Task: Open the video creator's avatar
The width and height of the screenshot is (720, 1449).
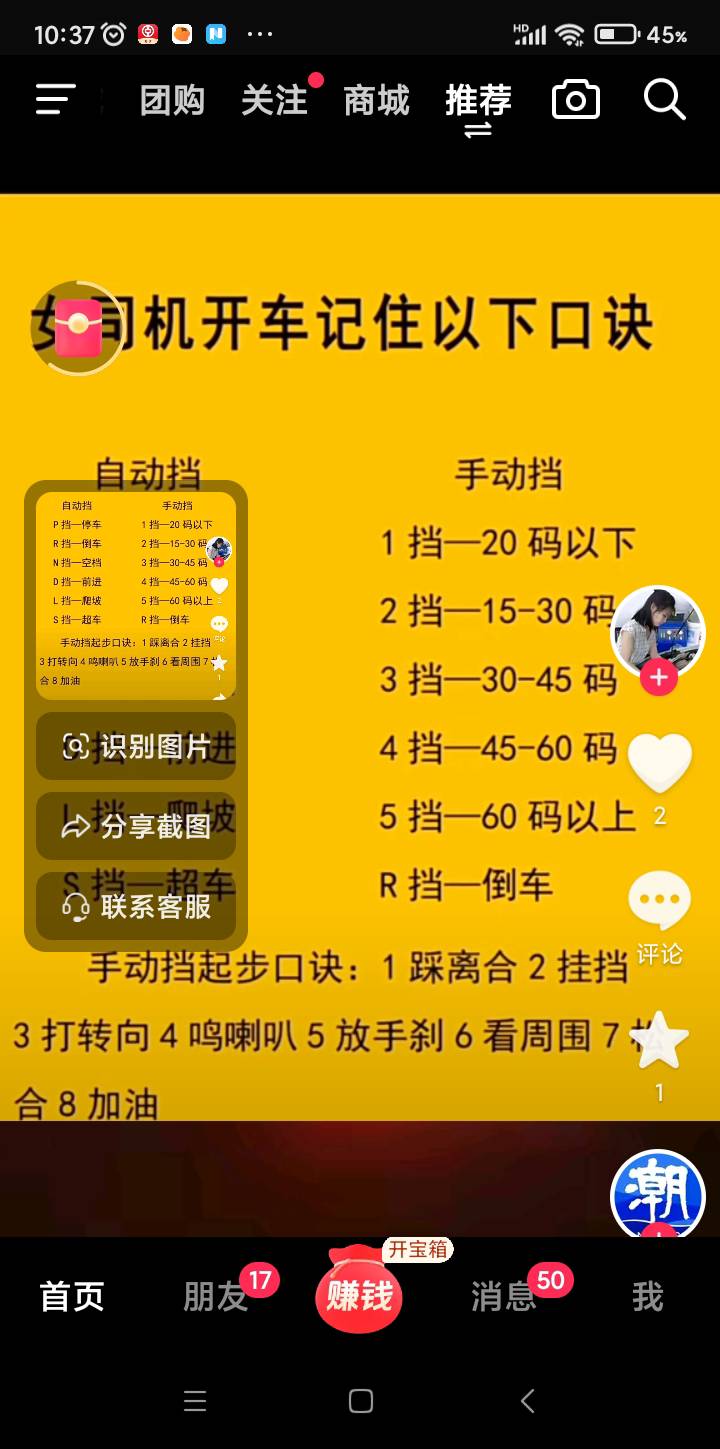Action: click(x=657, y=632)
